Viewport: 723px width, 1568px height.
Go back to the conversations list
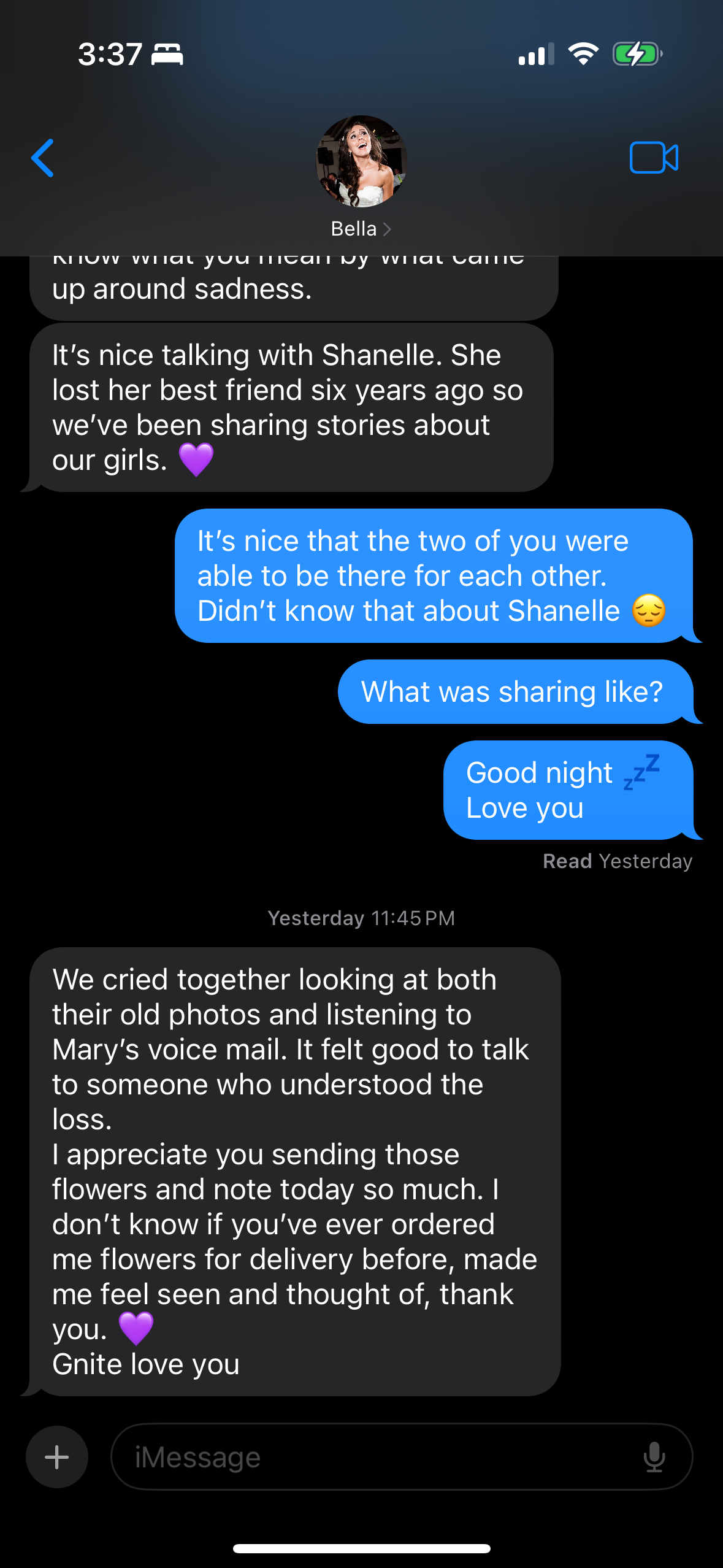click(x=43, y=158)
